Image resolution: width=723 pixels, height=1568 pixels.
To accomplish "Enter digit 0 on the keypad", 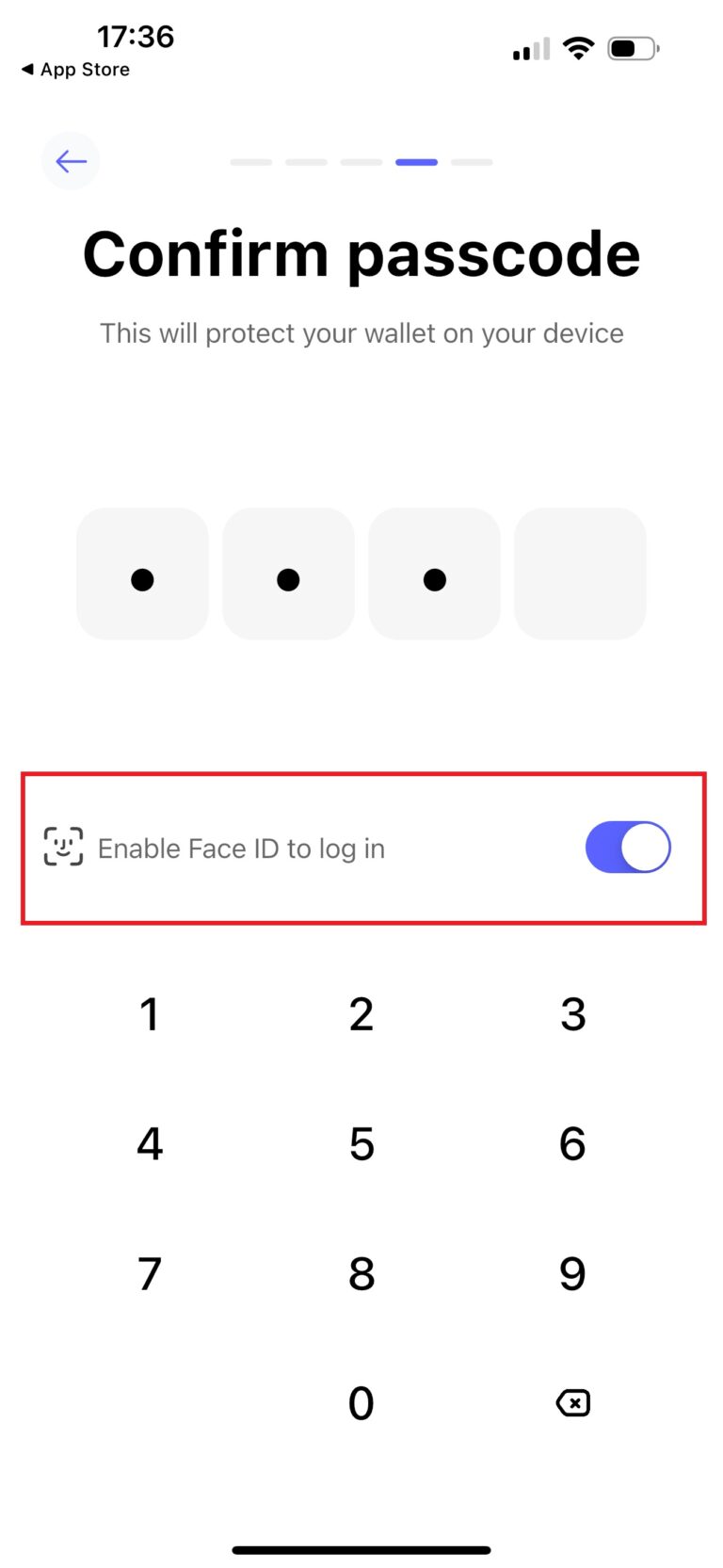I will pyautogui.click(x=361, y=1403).
